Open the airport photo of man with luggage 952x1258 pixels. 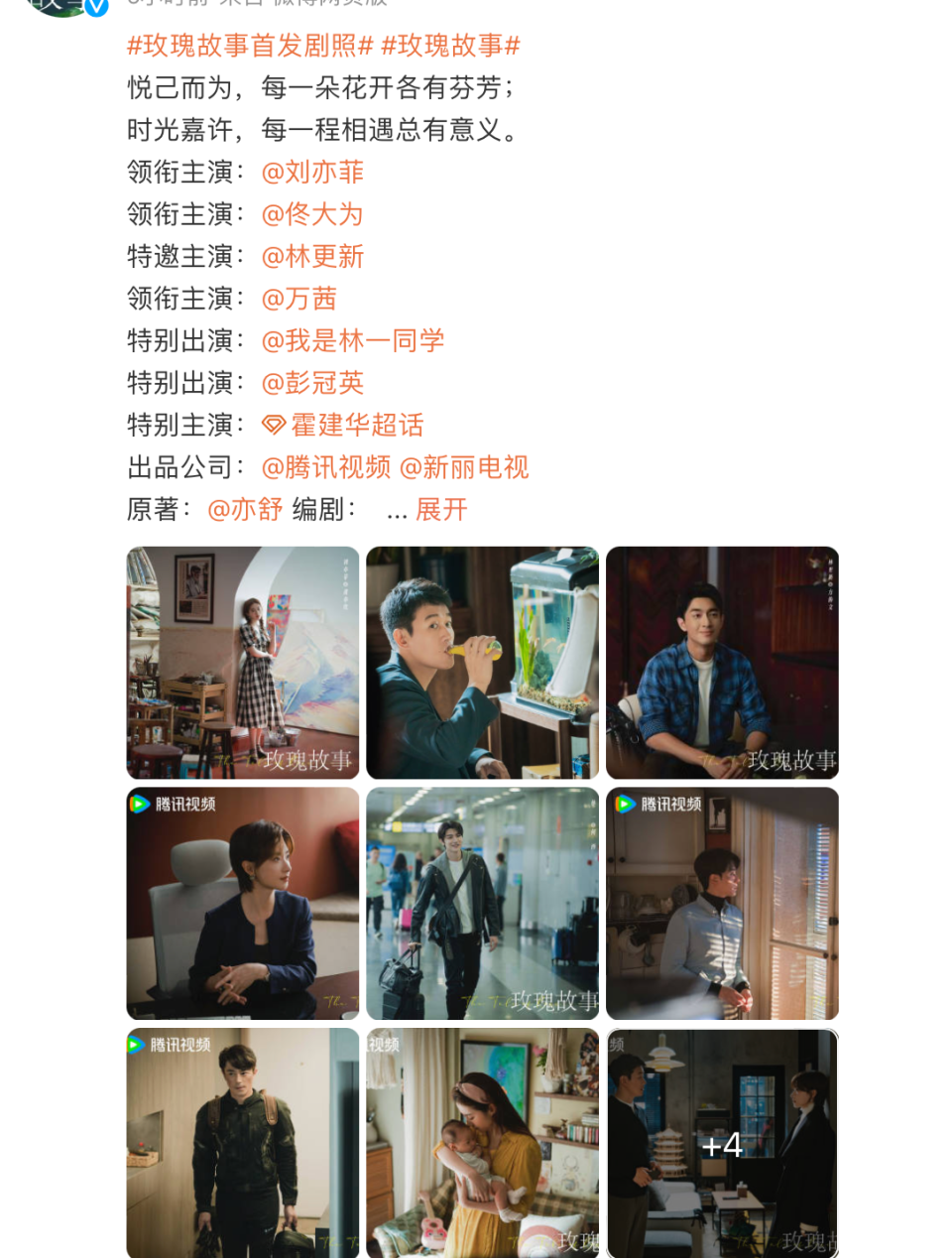tap(482, 903)
